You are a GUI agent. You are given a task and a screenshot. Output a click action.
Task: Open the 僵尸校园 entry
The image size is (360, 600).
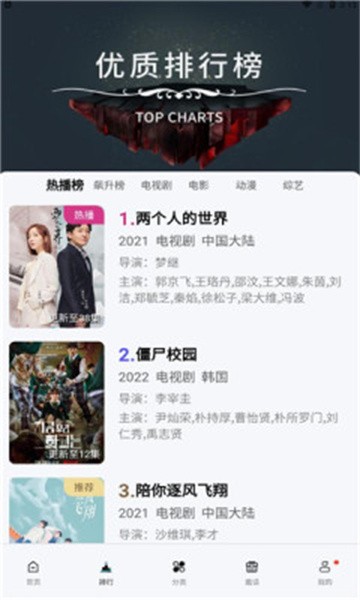[x=180, y=402]
